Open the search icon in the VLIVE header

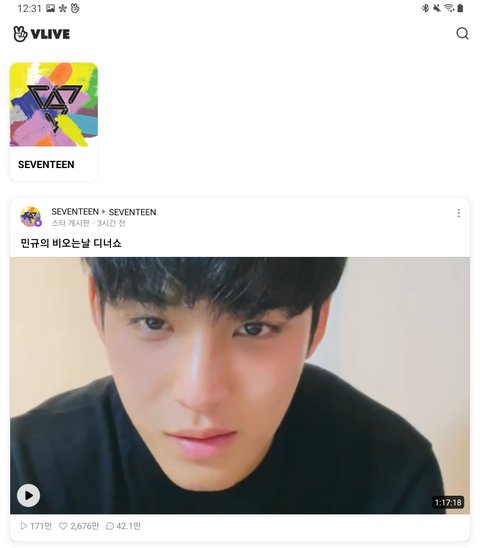pos(462,34)
